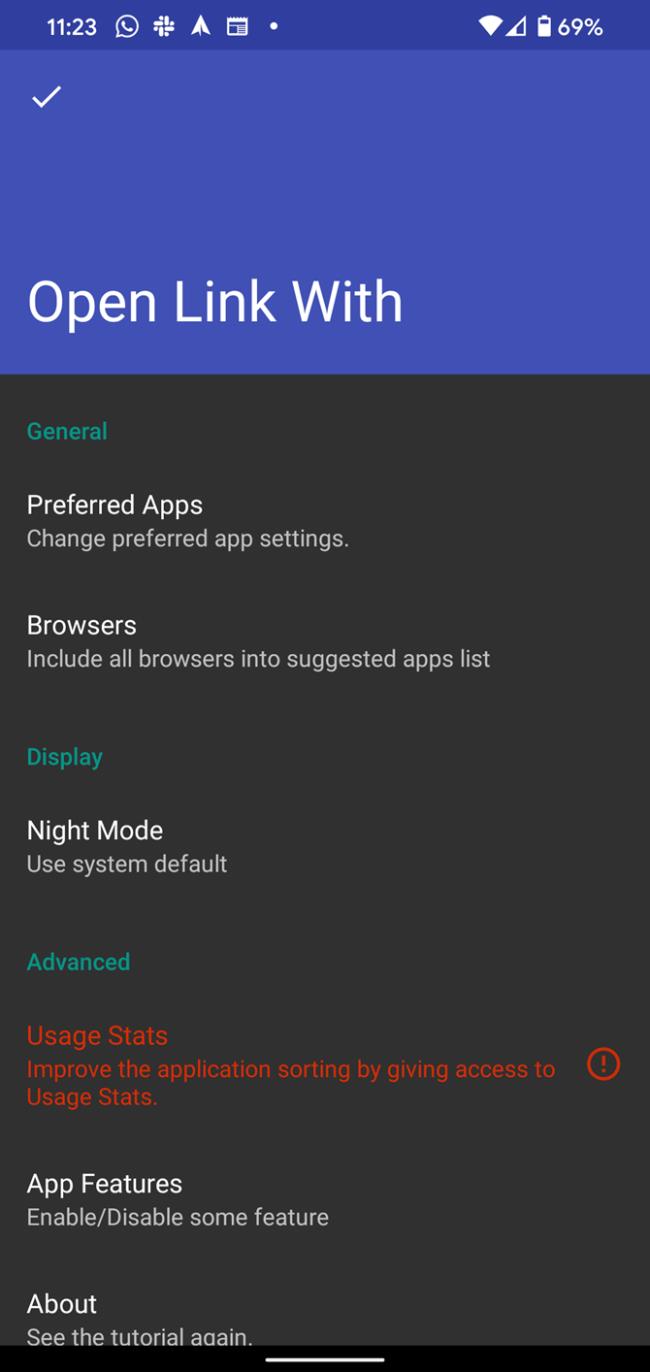Tap the red warning icon beside Usage Stats
This screenshot has width=650, height=1372.
[603, 1064]
